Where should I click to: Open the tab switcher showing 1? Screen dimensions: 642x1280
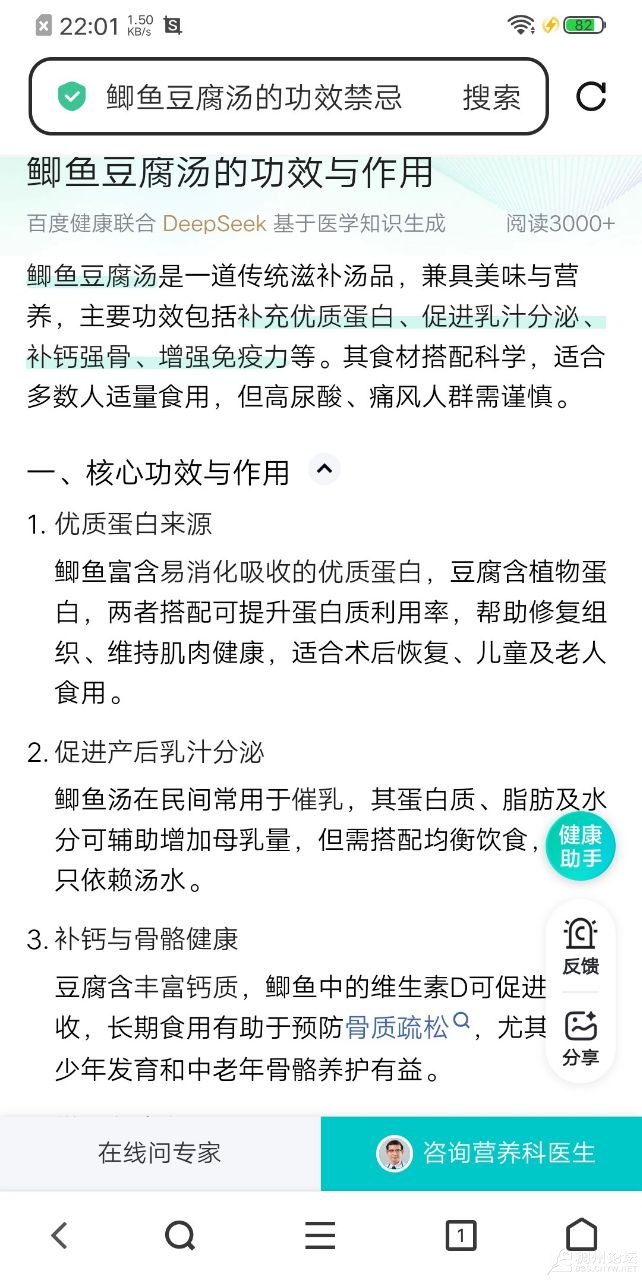click(460, 1236)
